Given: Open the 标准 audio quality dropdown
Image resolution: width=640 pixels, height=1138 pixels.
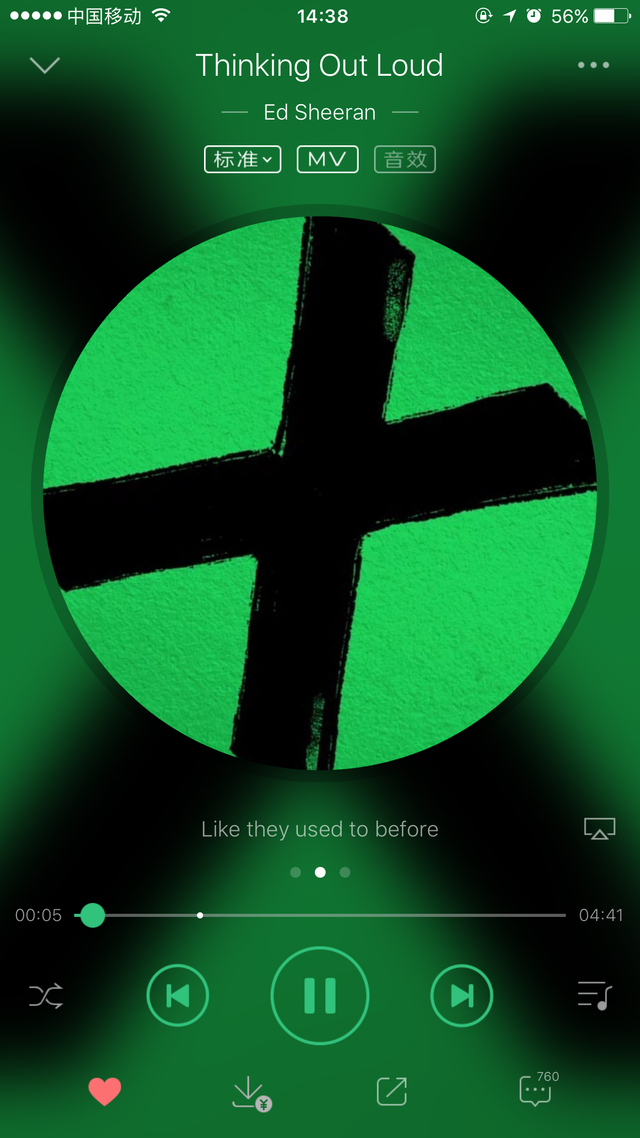Looking at the screenshot, I should coord(243,159).
